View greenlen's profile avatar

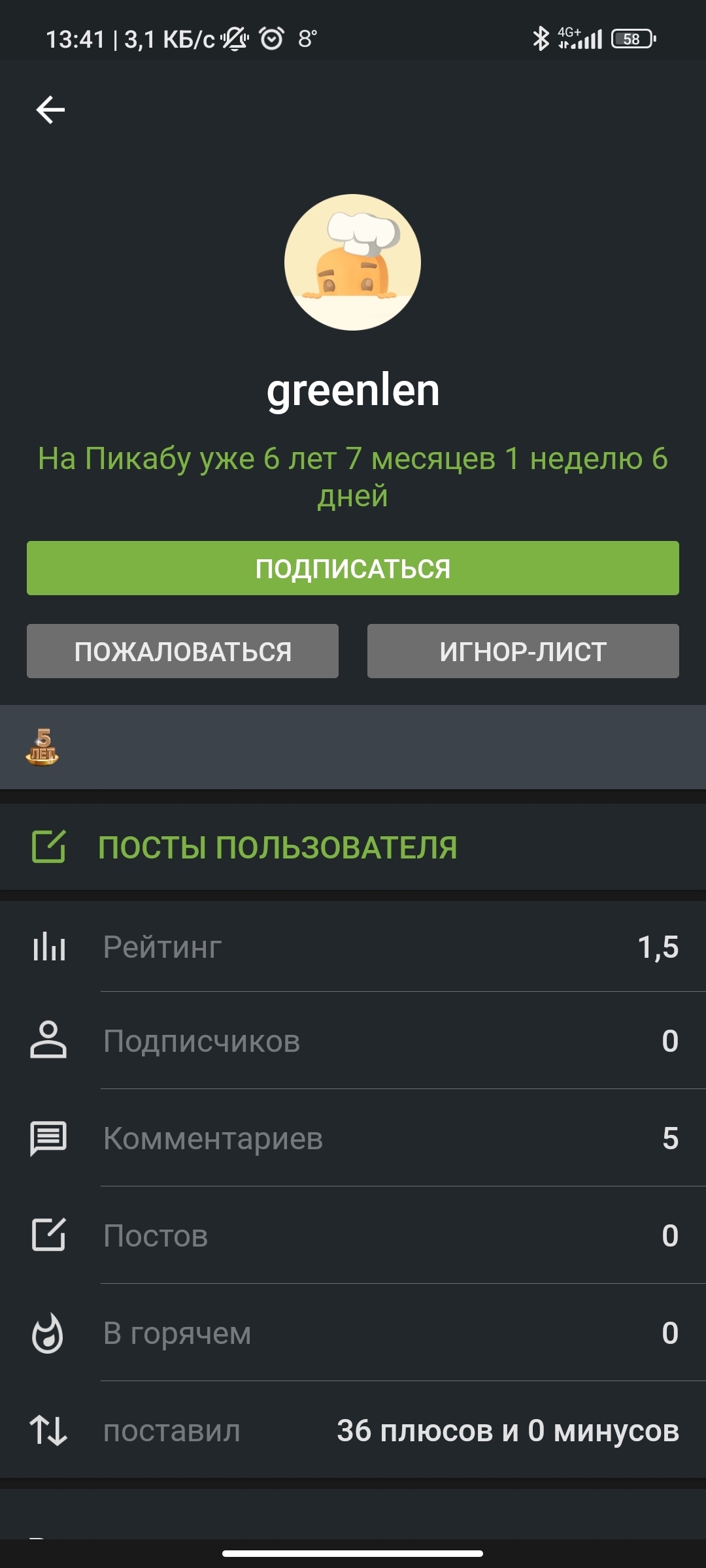pyautogui.click(x=352, y=262)
